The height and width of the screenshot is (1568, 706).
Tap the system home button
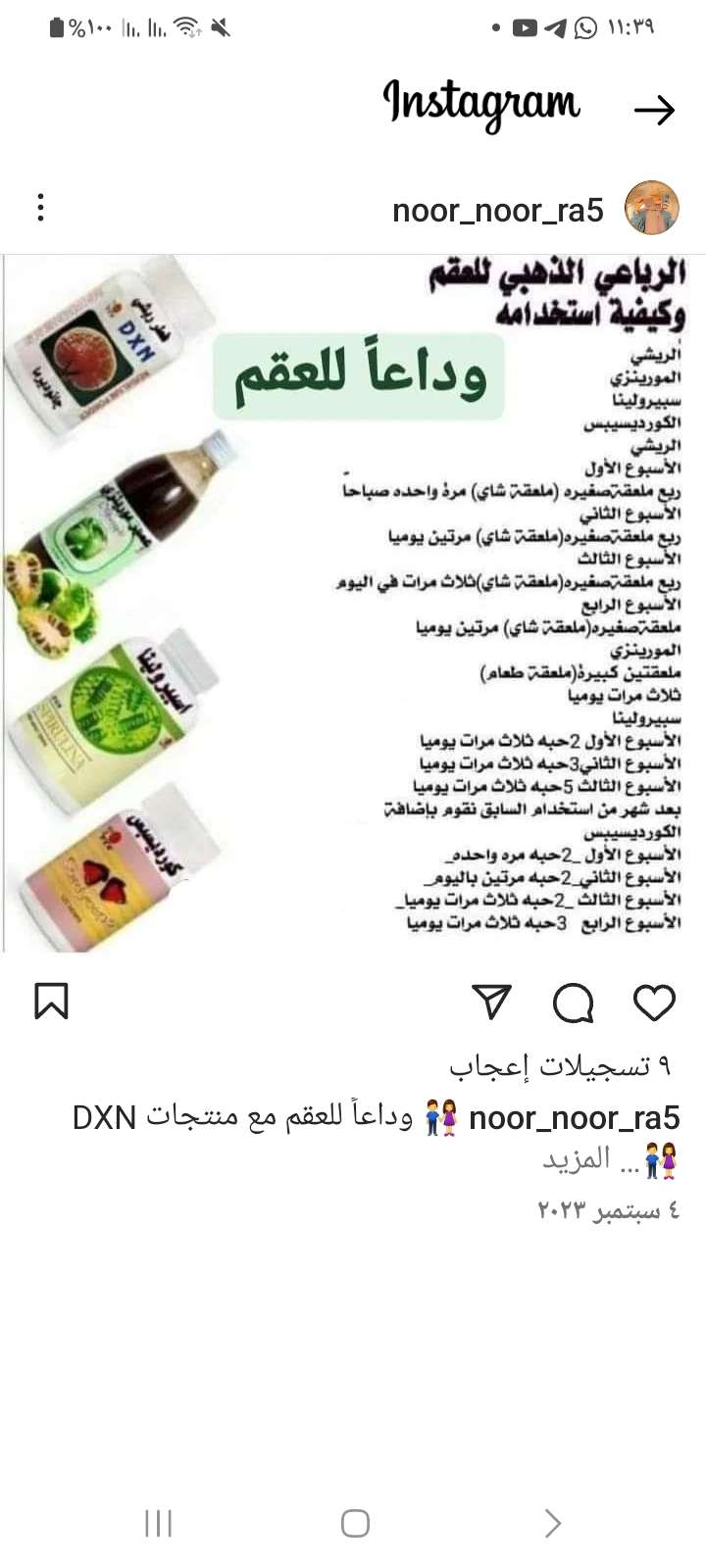click(354, 1523)
